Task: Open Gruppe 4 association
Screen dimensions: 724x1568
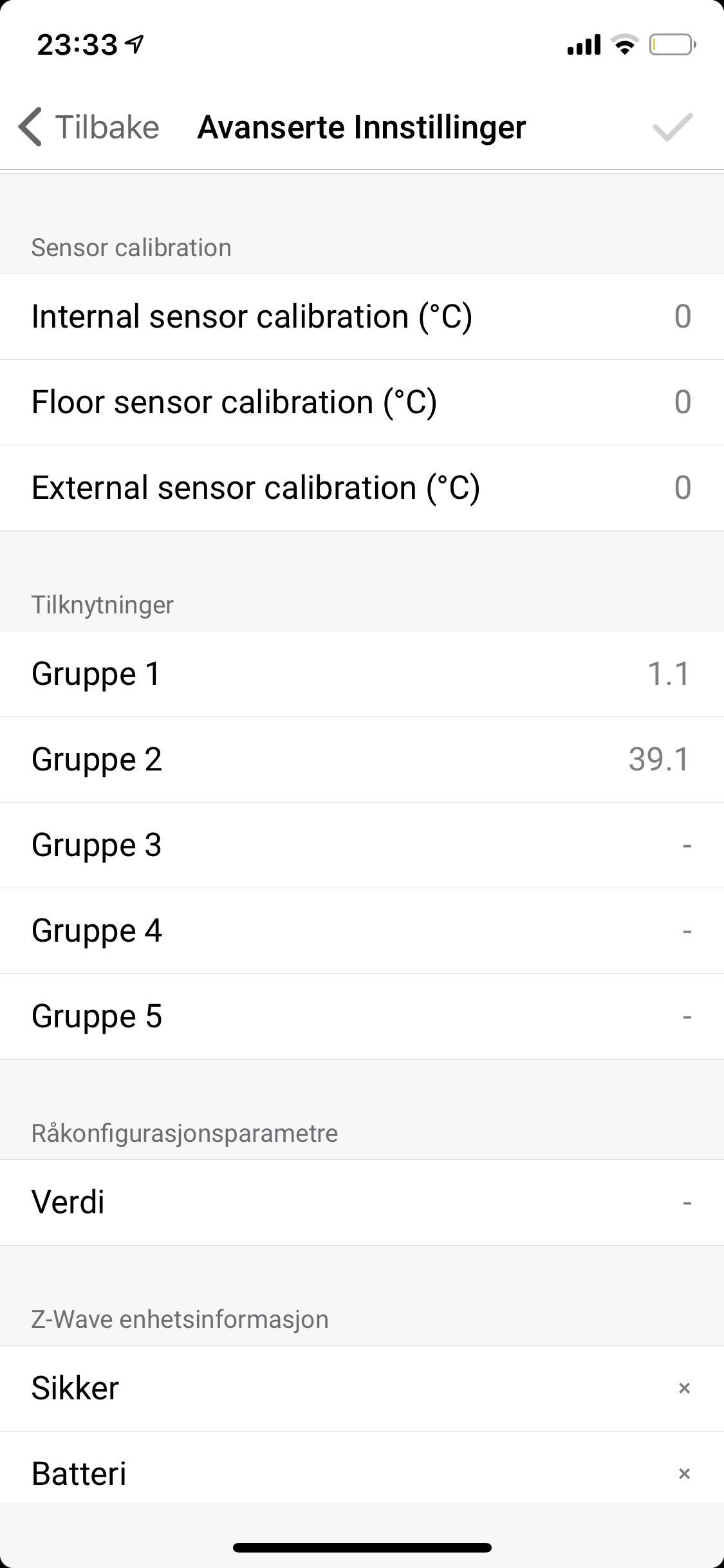Action: [x=362, y=931]
